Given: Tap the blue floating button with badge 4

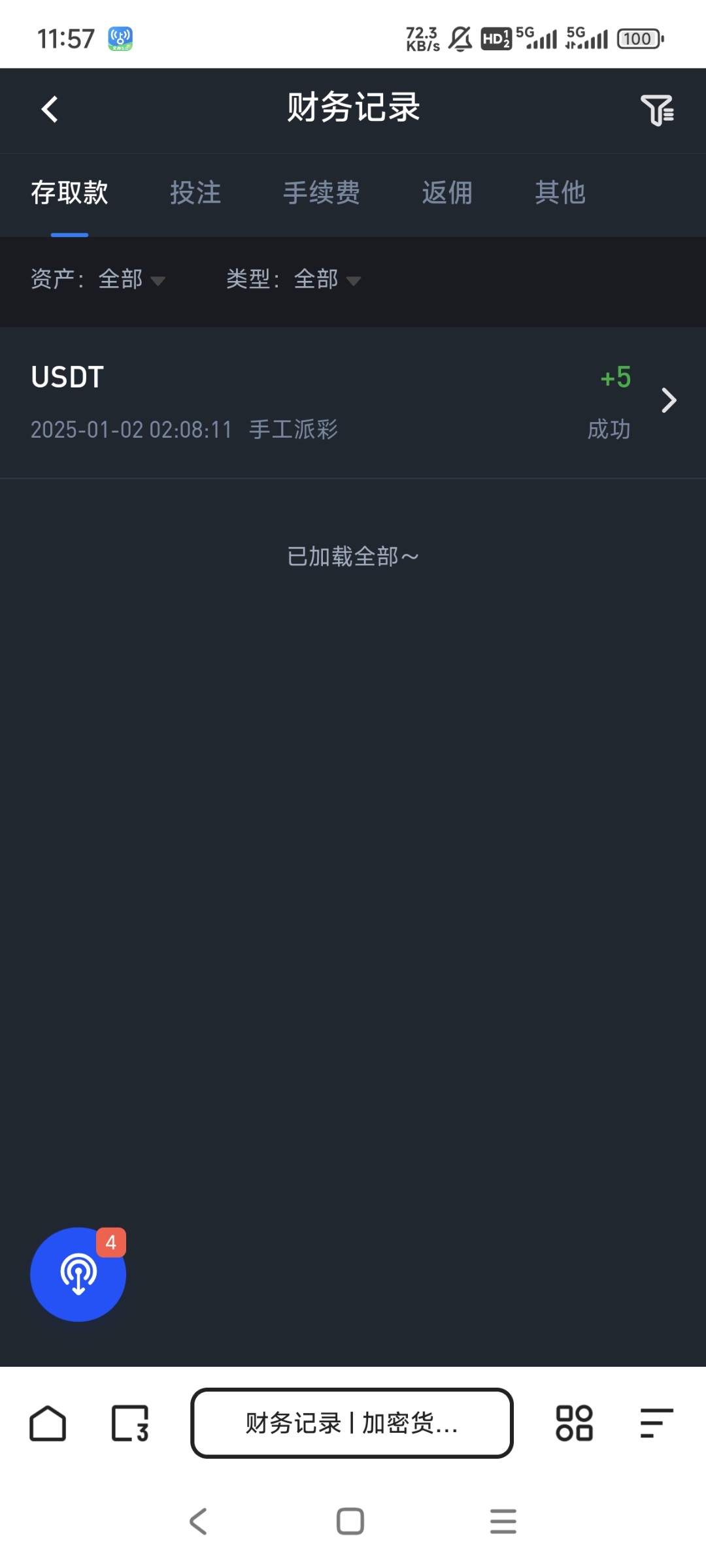Looking at the screenshot, I should tap(78, 1275).
